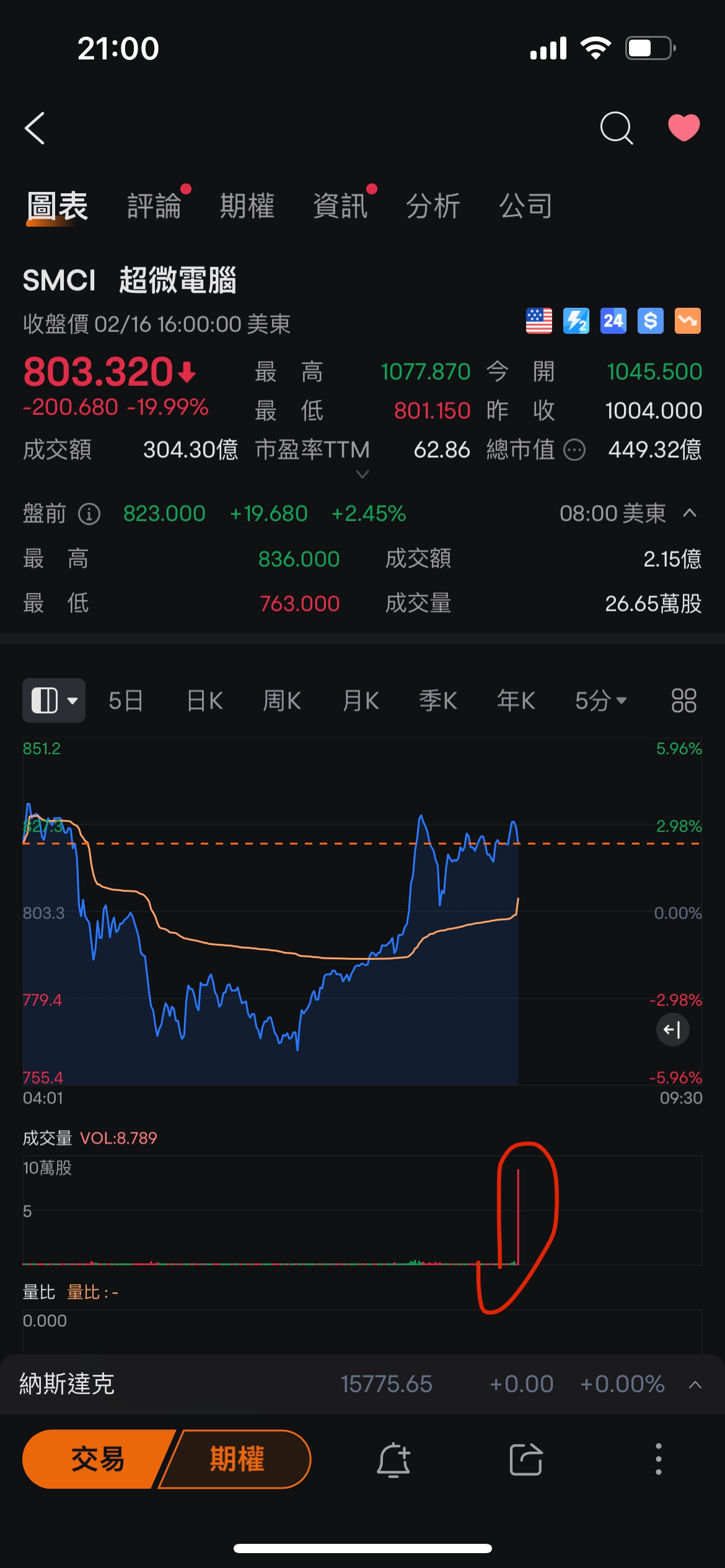Remove SMCI from favorites heart
This screenshot has width=725, height=1568.
(x=683, y=128)
